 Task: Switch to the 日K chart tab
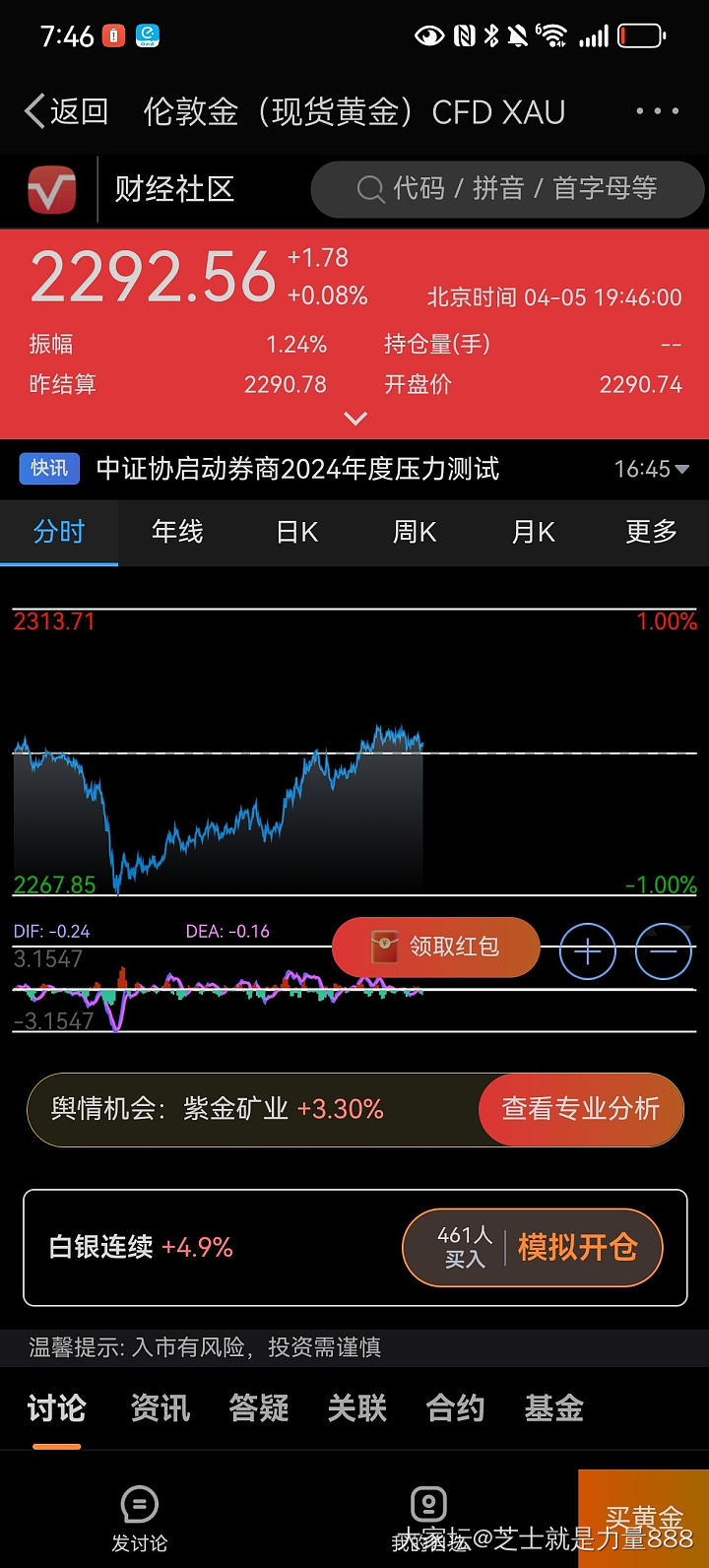(296, 532)
